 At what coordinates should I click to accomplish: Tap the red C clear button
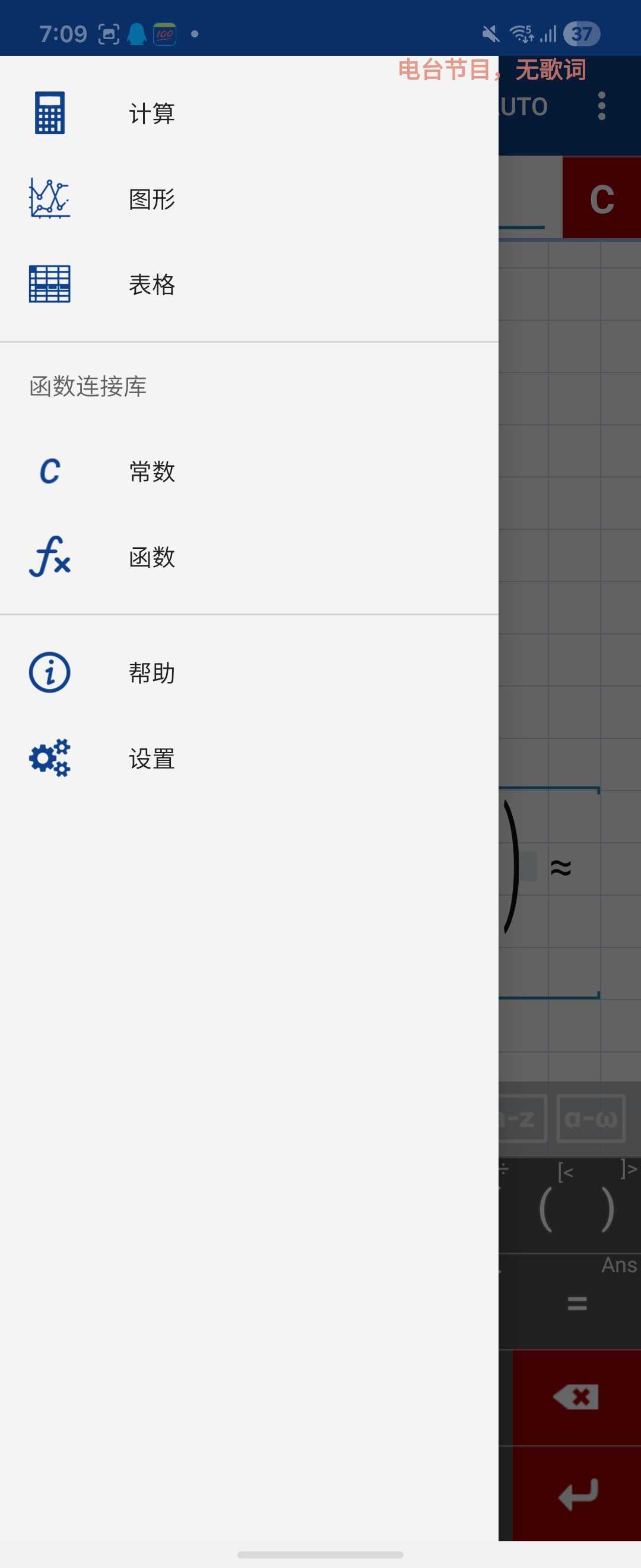coord(601,198)
